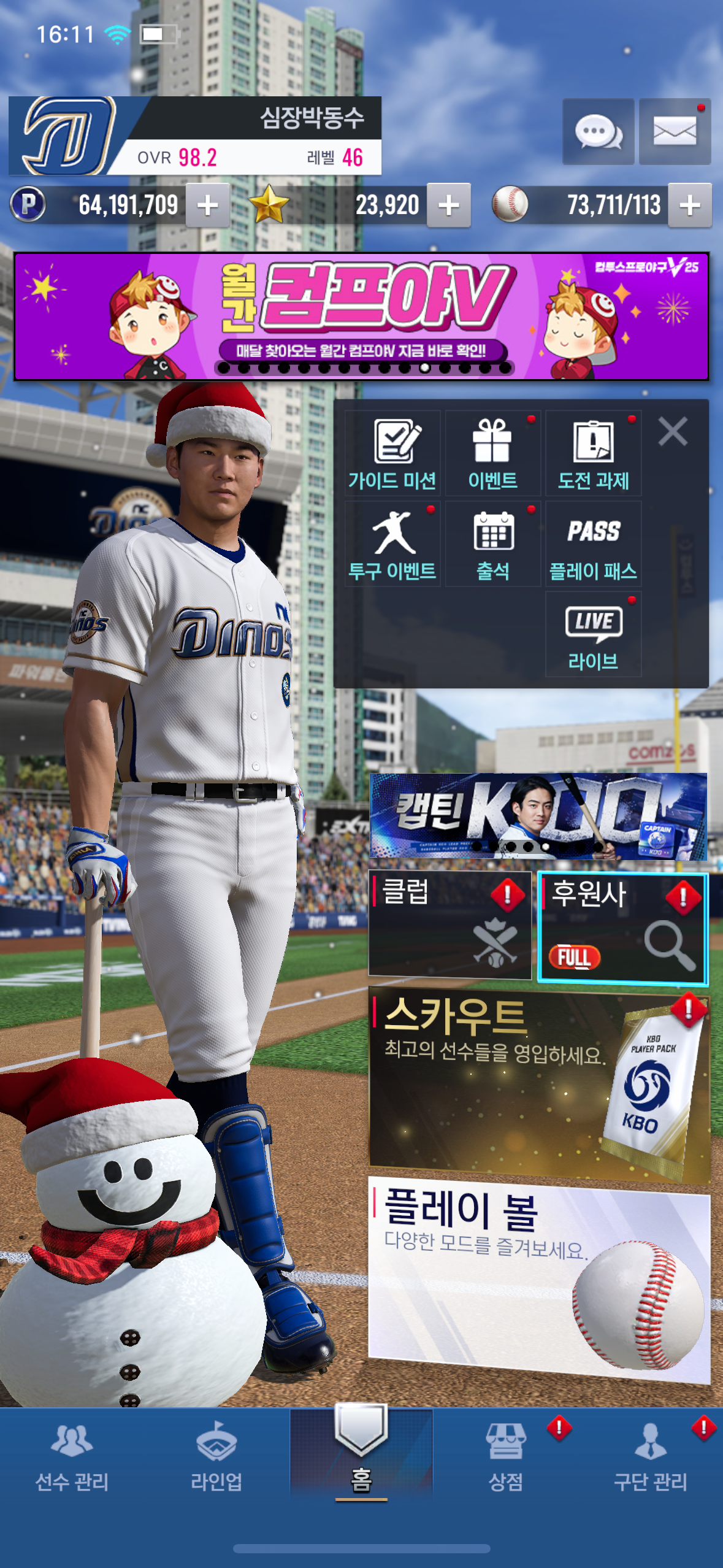Open the 클럽 card
This screenshot has width=723, height=1568.
tap(449, 924)
